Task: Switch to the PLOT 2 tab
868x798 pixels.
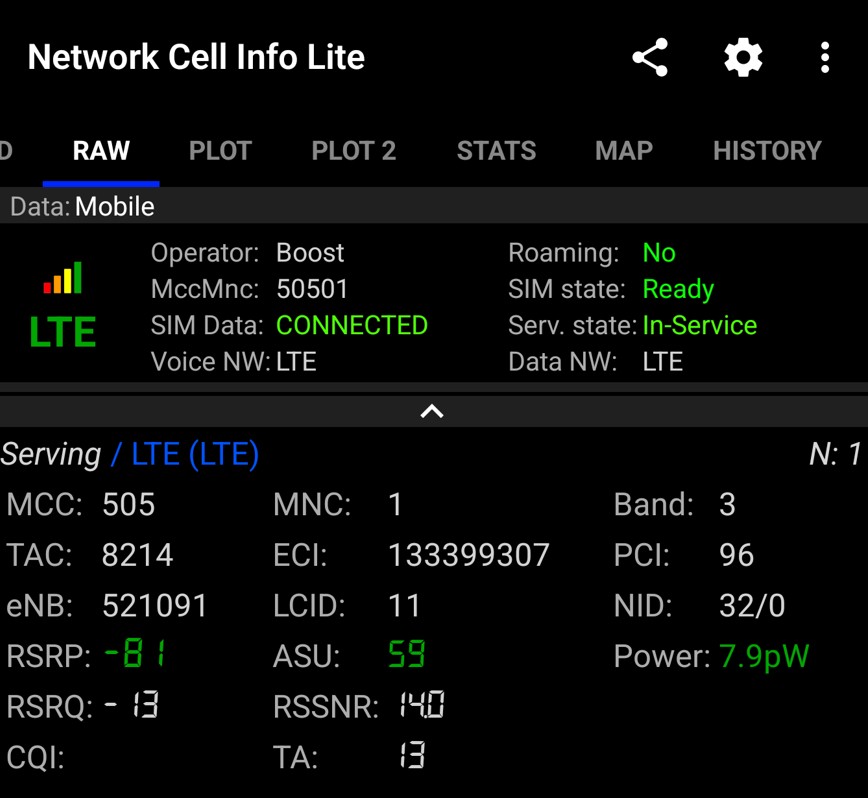Action: pyautogui.click(x=354, y=151)
